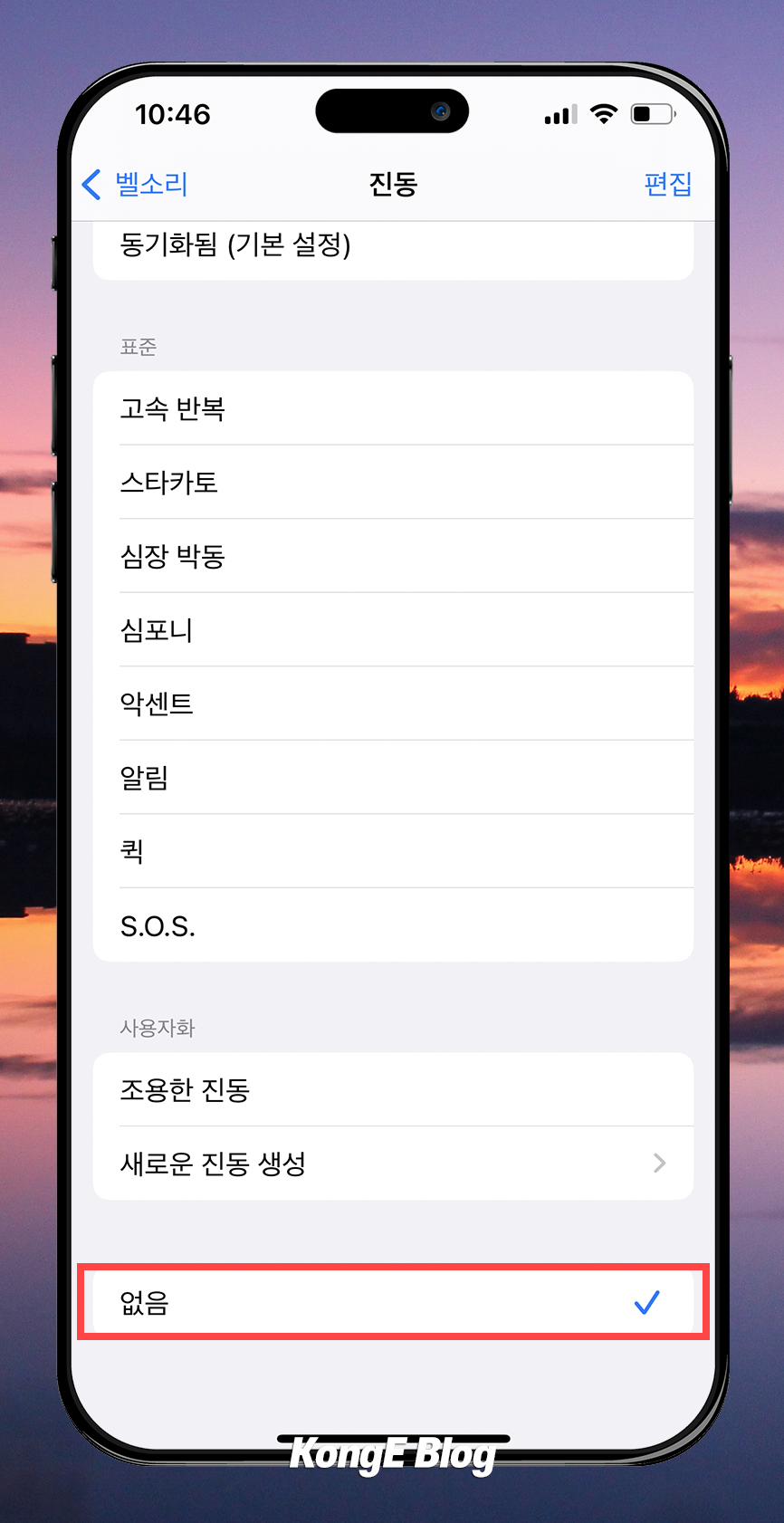784x1523 pixels.
Task: Pick the custom 조용한 진동 vibration
Action: [393, 1089]
